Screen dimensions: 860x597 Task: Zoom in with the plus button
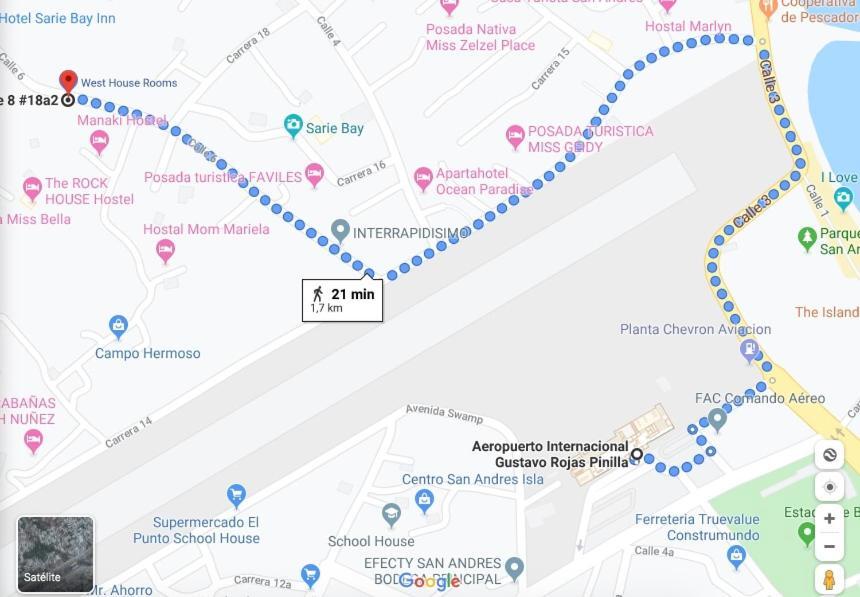click(x=829, y=518)
